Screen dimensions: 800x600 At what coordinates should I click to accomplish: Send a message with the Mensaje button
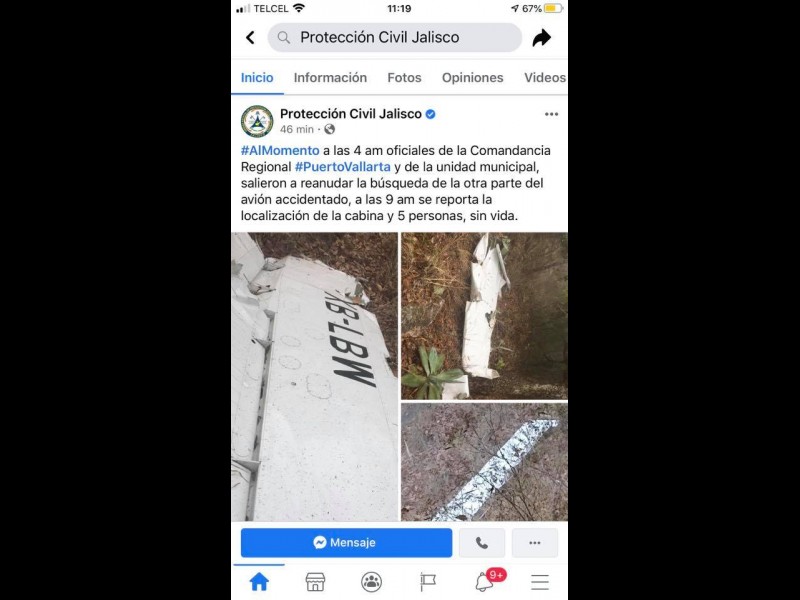(x=346, y=542)
